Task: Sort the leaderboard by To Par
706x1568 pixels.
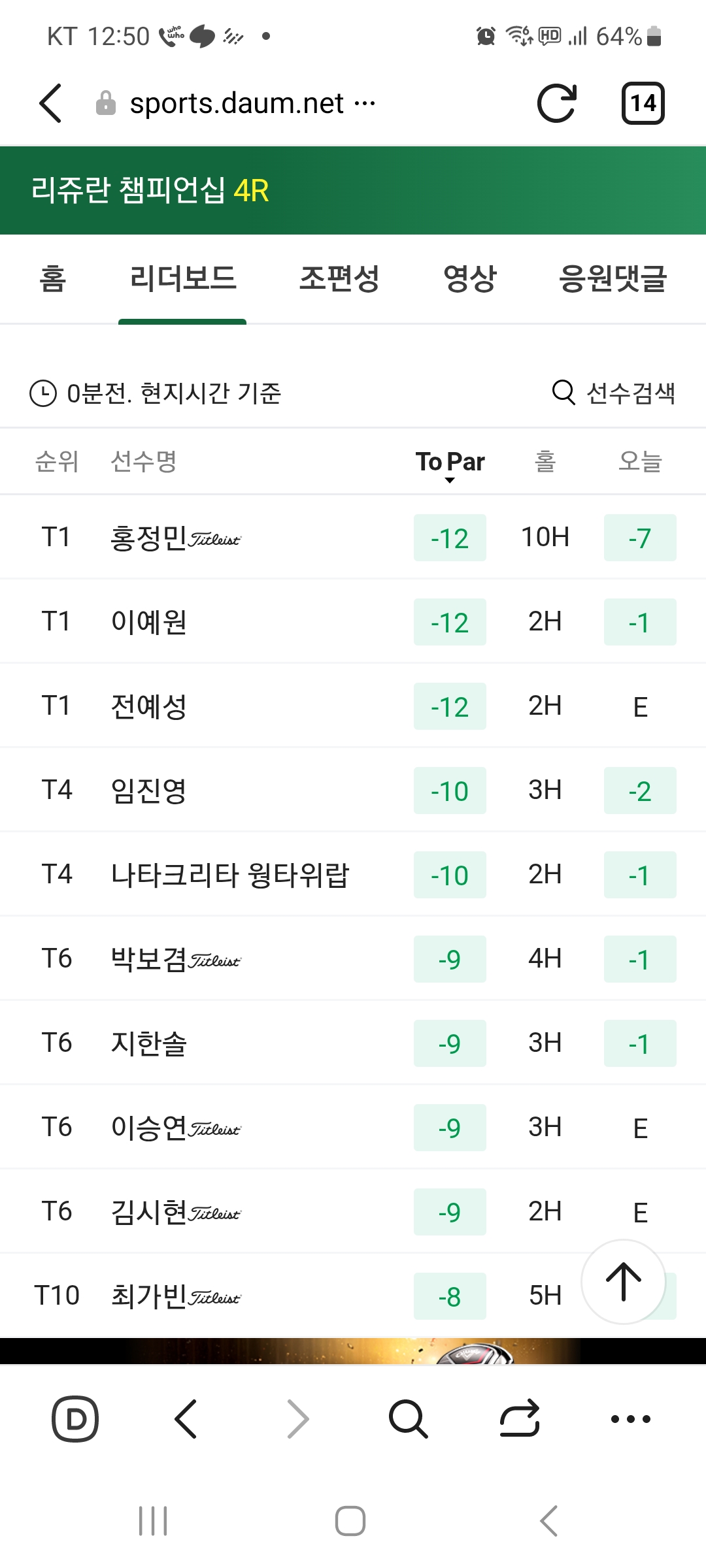Action: (450, 463)
